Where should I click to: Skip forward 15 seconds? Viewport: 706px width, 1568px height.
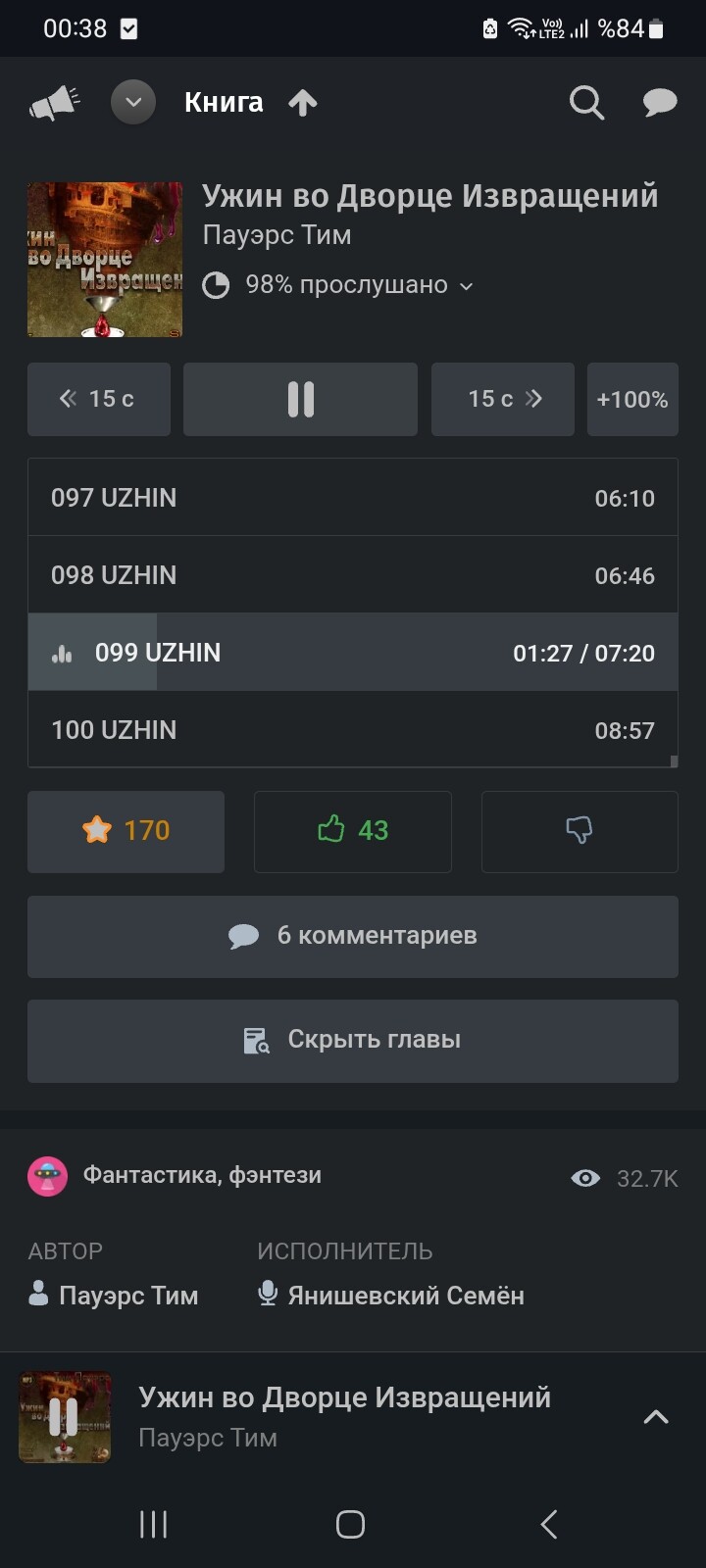503,399
